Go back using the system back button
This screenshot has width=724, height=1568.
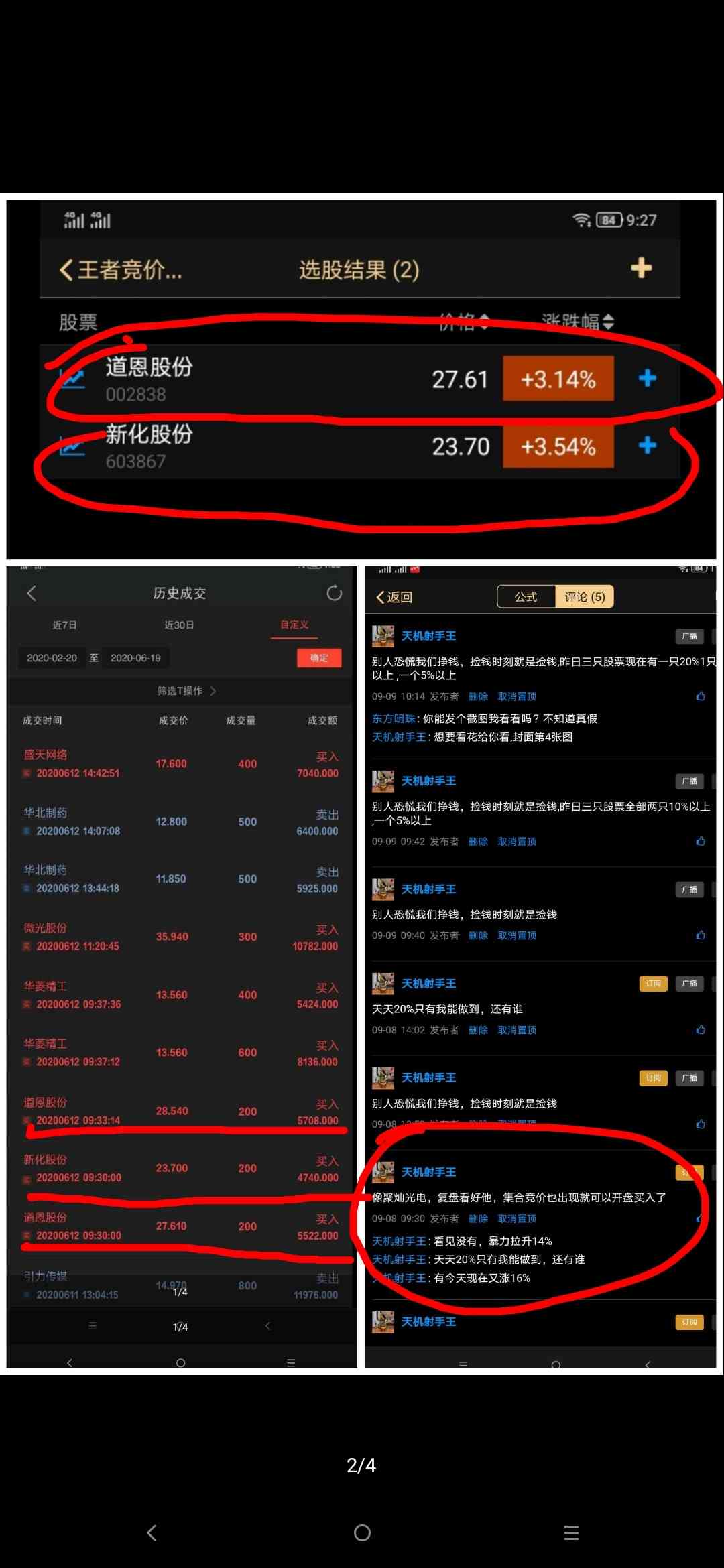click(x=152, y=1532)
